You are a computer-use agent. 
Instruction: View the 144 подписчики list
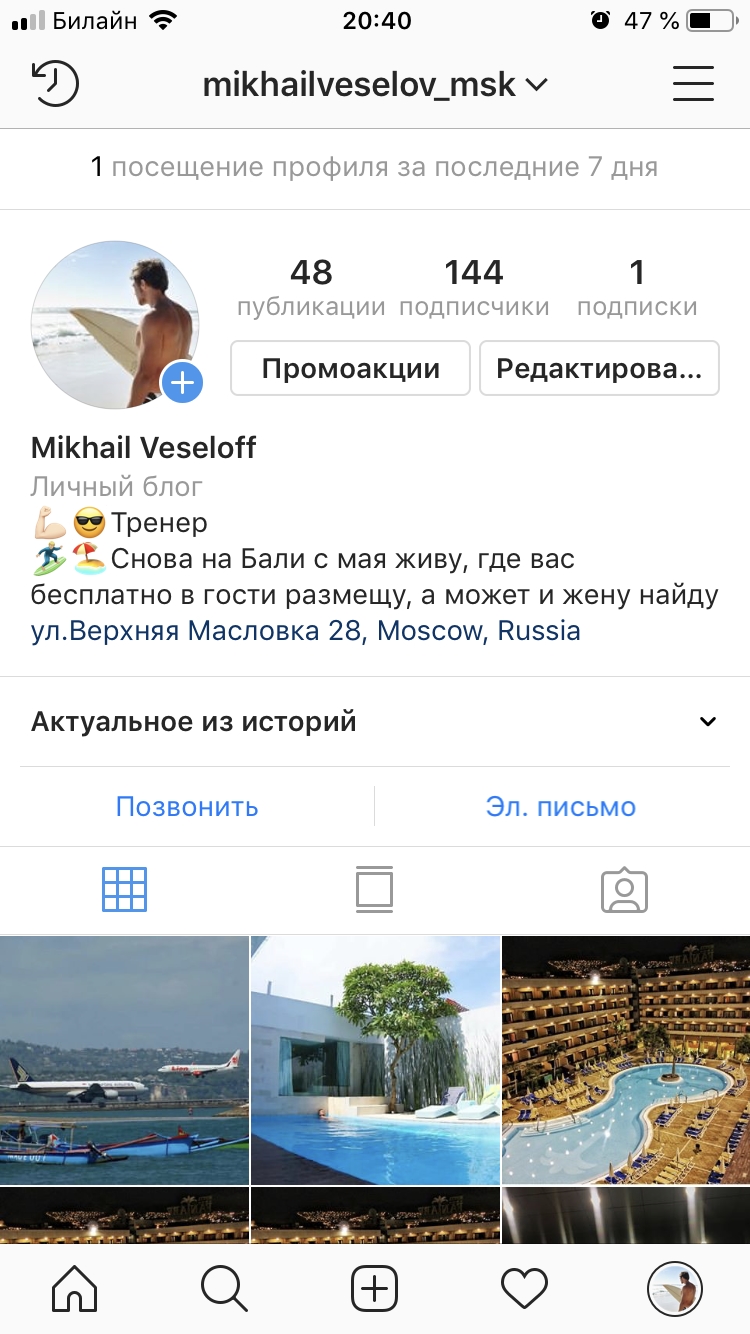tap(474, 287)
